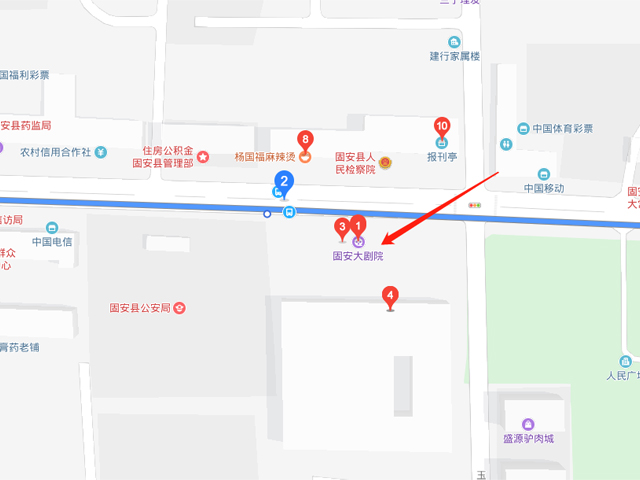Tap the 农村信用合作社 place icon
640x480 pixels.
click(101, 152)
